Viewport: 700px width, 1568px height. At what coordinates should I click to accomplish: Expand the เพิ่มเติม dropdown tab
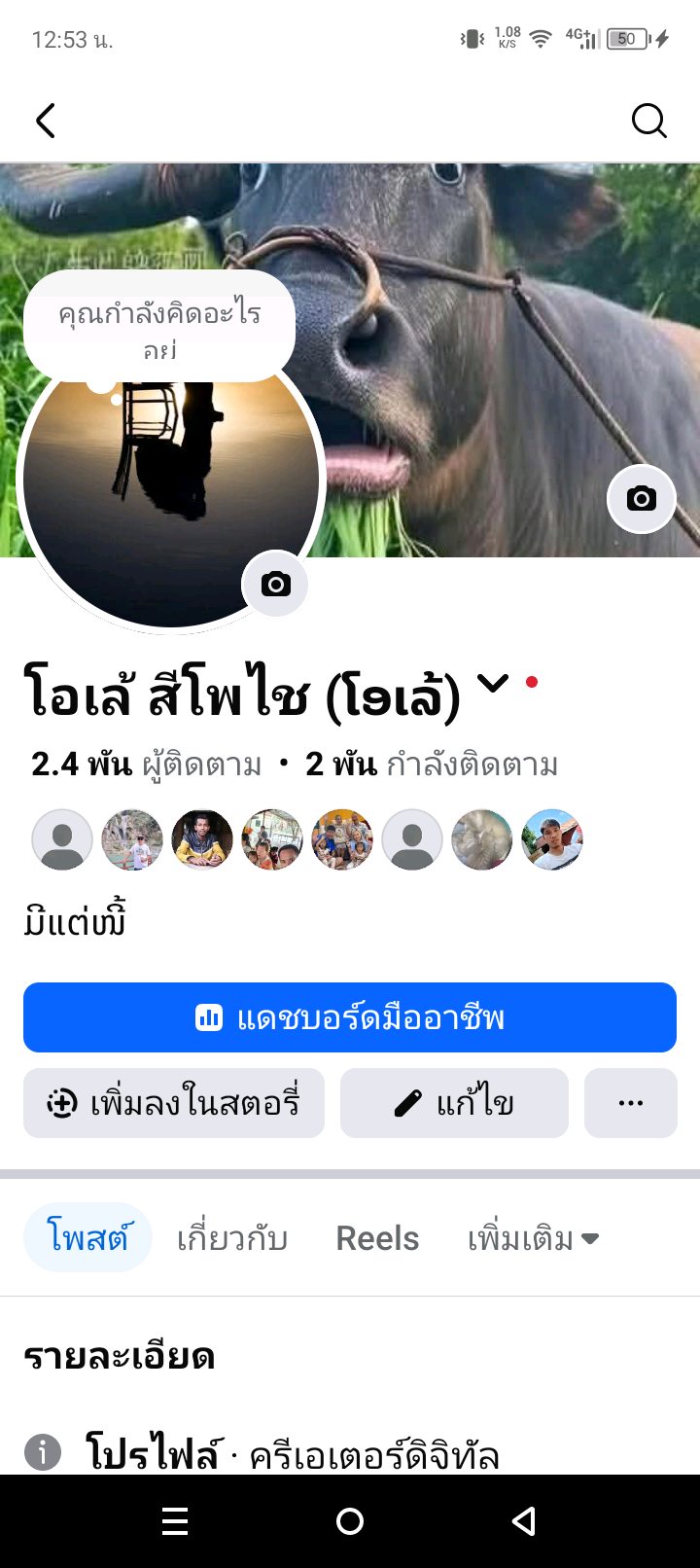click(533, 1238)
